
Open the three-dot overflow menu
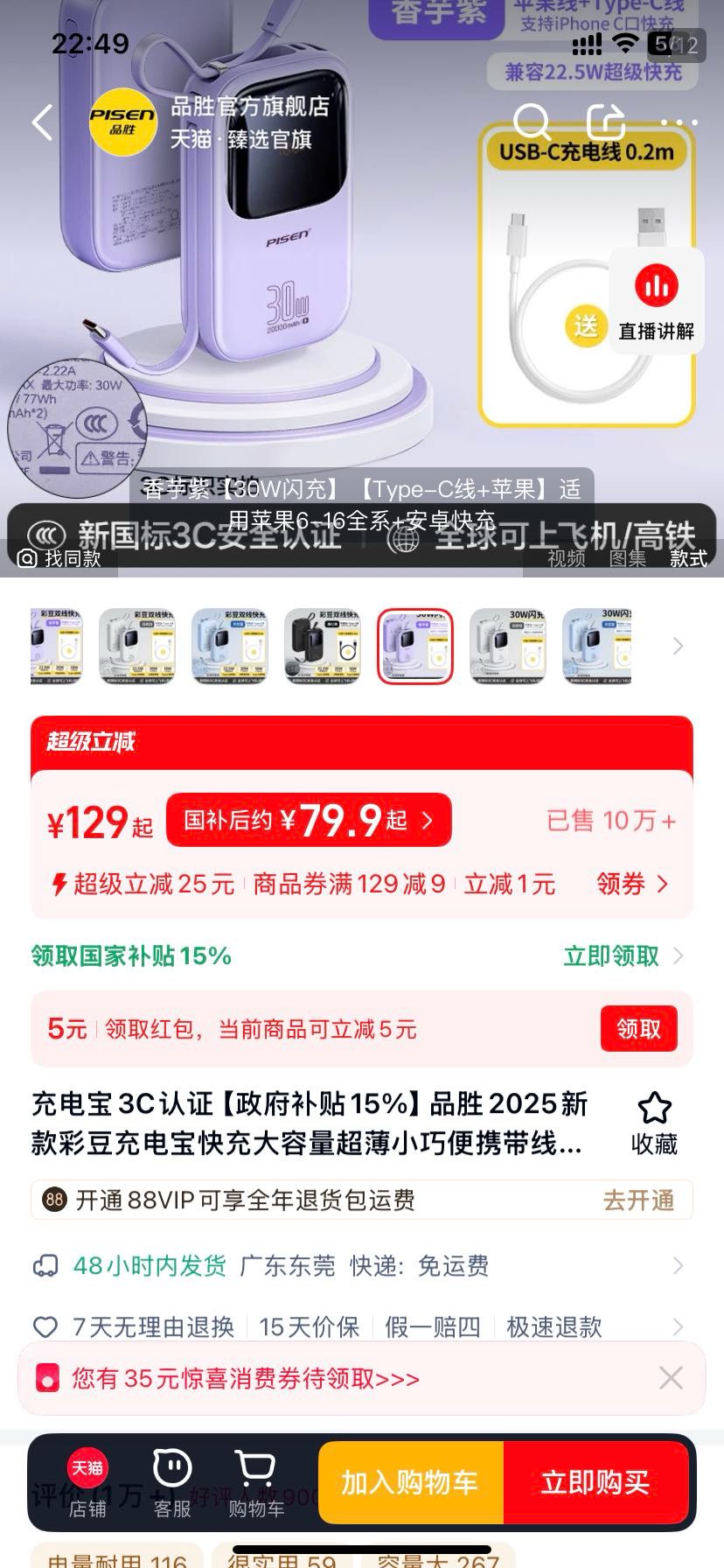pyautogui.click(x=679, y=123)
